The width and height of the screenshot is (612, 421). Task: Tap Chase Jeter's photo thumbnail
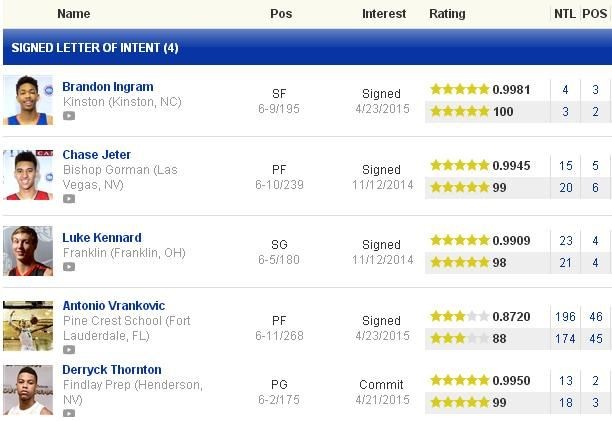coord(28,175)
